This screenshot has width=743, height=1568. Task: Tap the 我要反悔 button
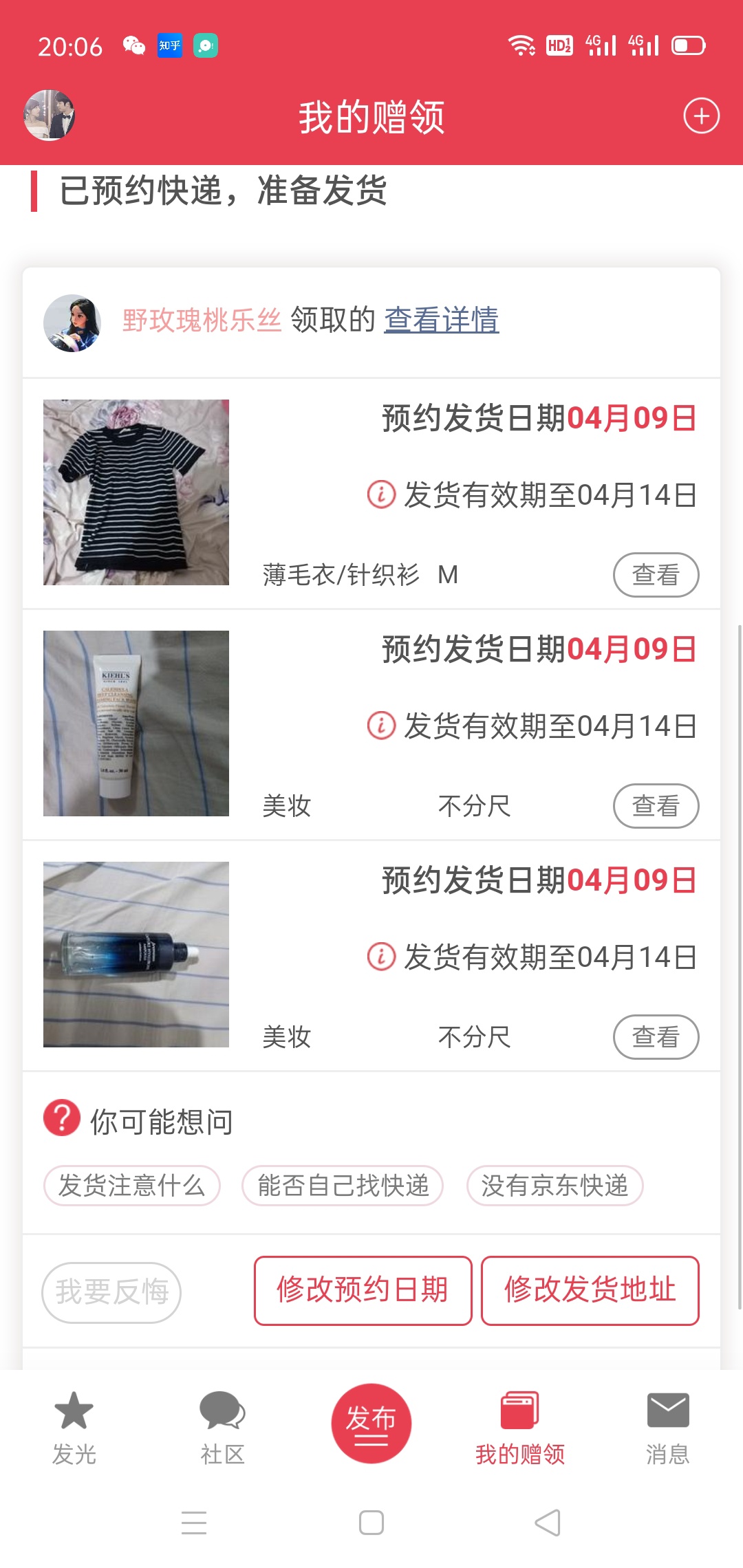pyautogui.click(x=111, y=1292)
